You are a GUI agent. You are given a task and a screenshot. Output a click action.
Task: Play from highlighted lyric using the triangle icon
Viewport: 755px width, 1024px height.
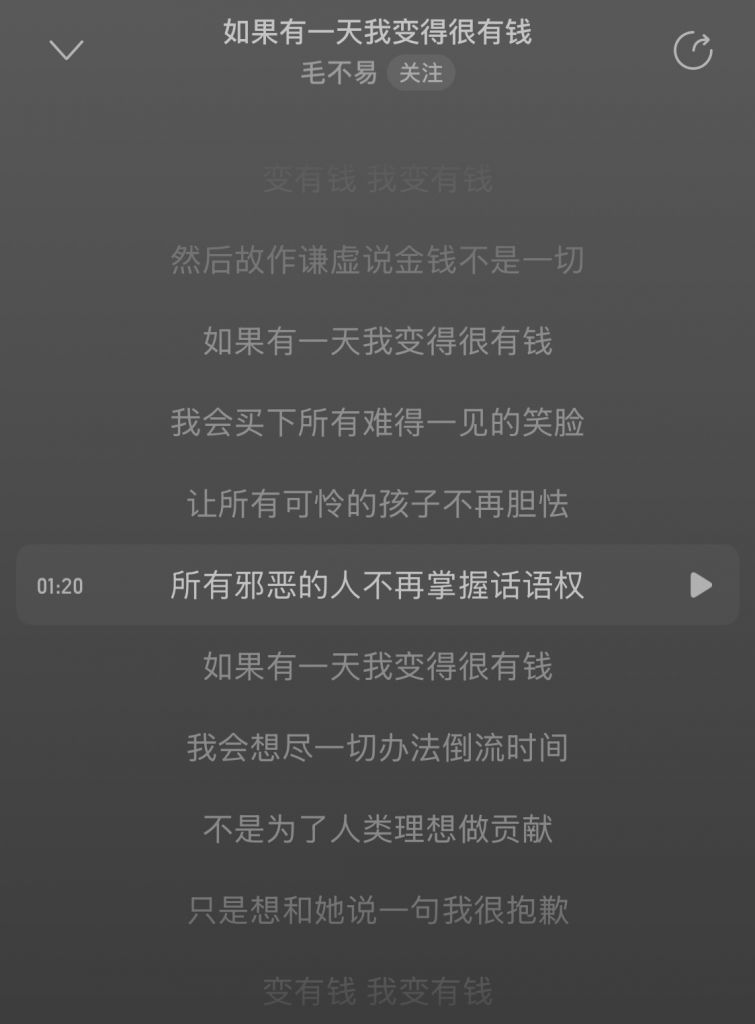pyautogui.click(x=697, y=586)
